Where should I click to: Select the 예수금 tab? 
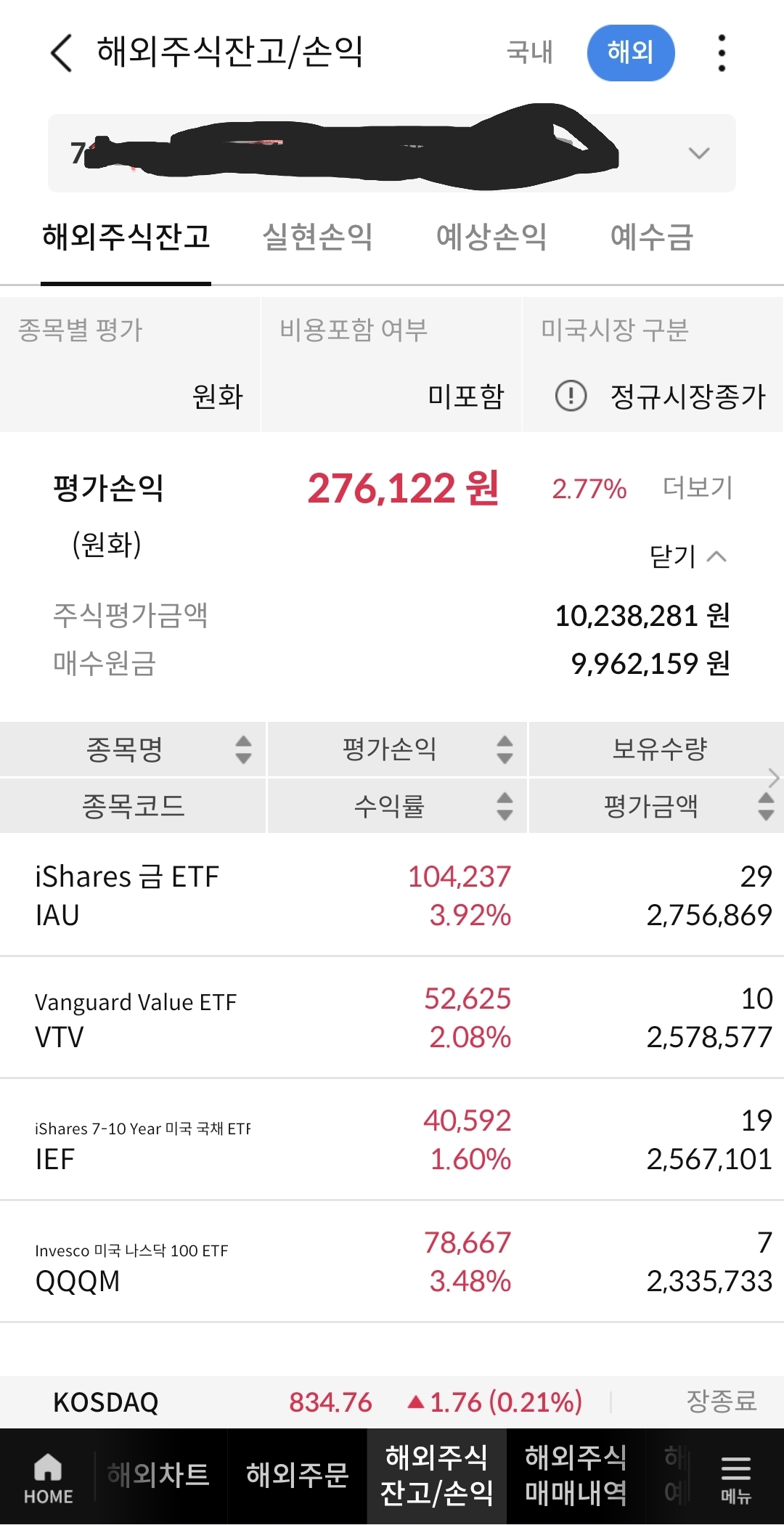click(652, 237)
